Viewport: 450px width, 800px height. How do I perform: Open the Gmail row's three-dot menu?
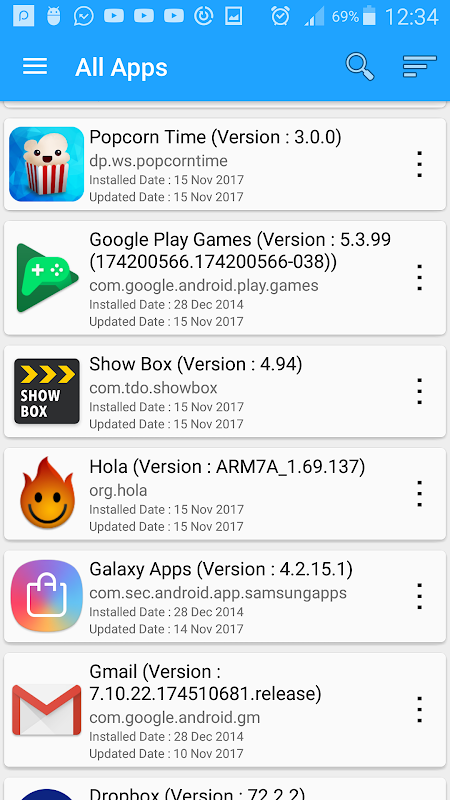(419, 710)
